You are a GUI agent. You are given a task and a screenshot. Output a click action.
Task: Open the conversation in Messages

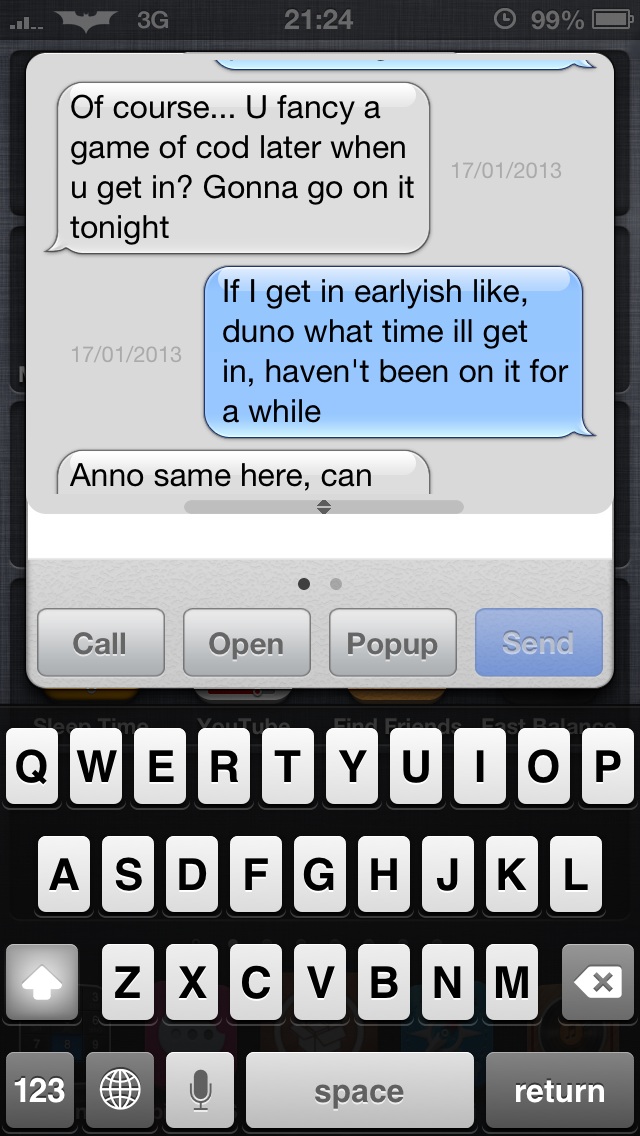(246, 643)
